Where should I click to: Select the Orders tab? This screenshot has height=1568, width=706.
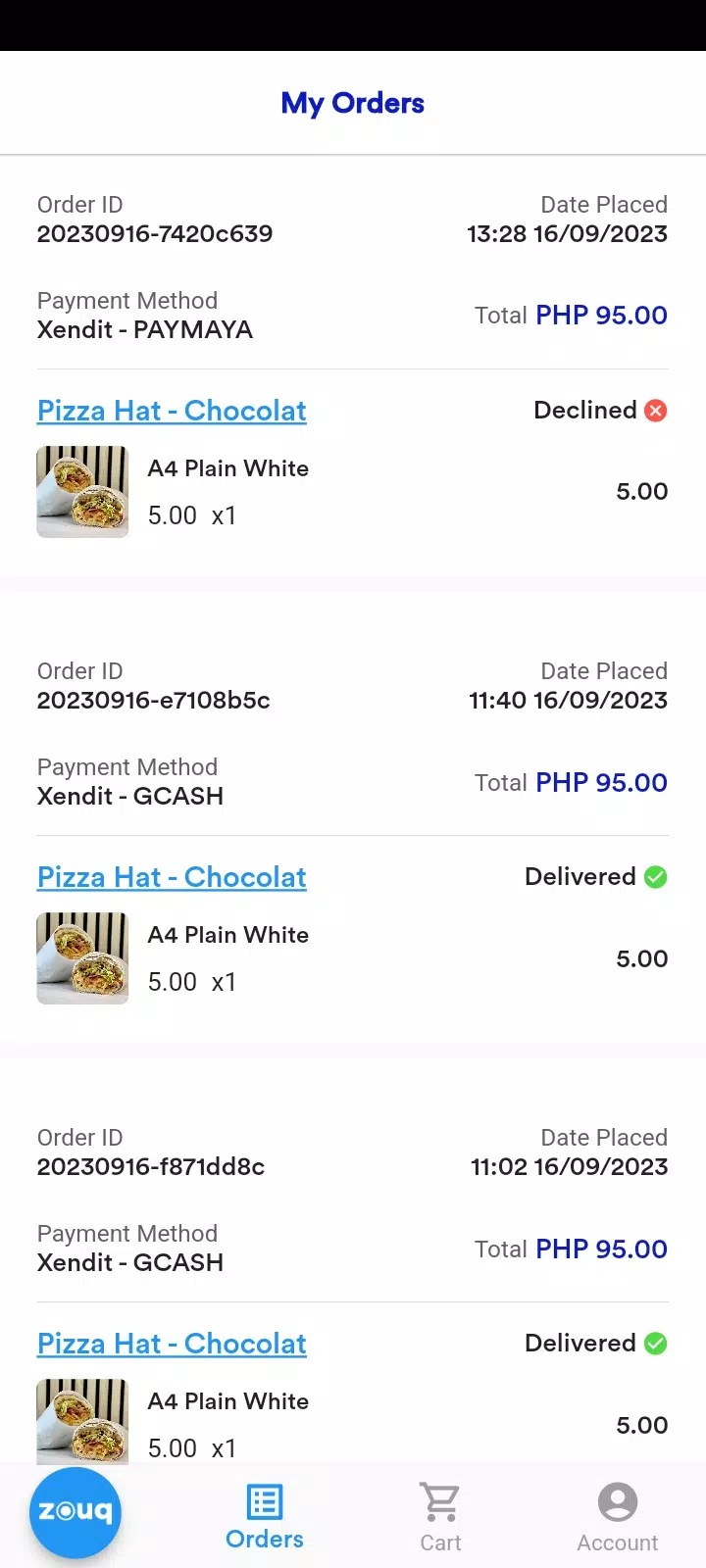(x=265, y=1516)
